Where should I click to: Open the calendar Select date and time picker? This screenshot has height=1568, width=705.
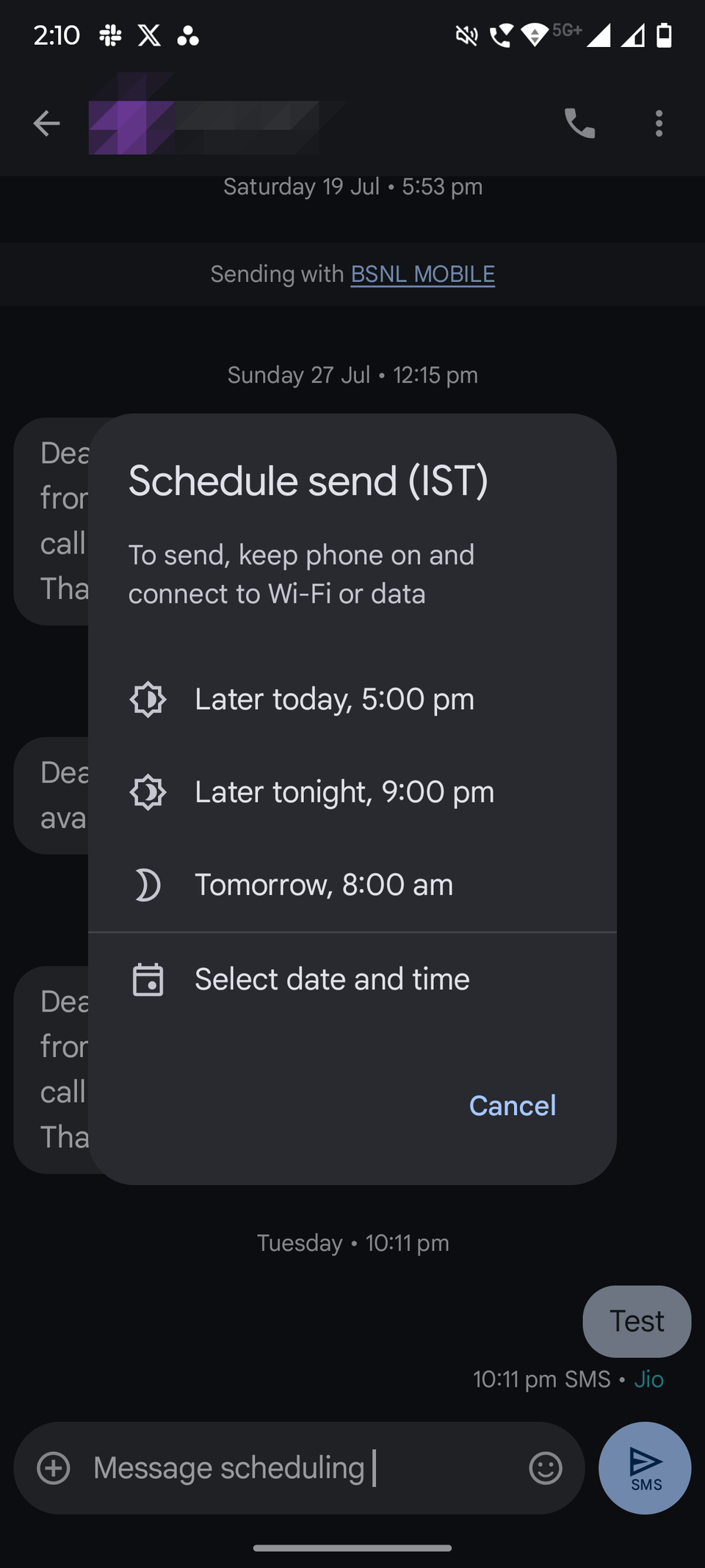pyautogui.click(x=331, y=979)
